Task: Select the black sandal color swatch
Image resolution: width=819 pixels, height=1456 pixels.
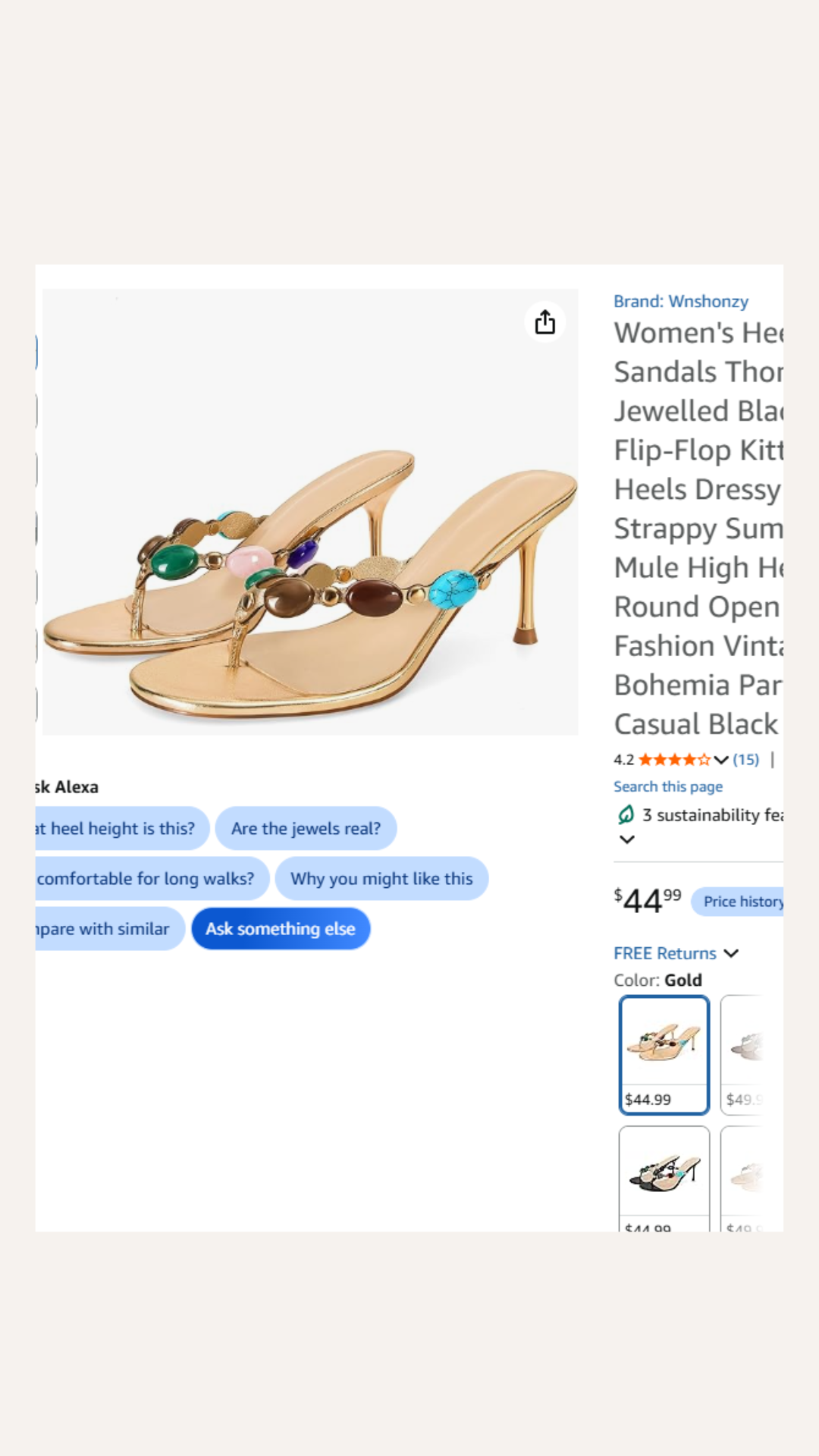Action: tap(664, 1178)
